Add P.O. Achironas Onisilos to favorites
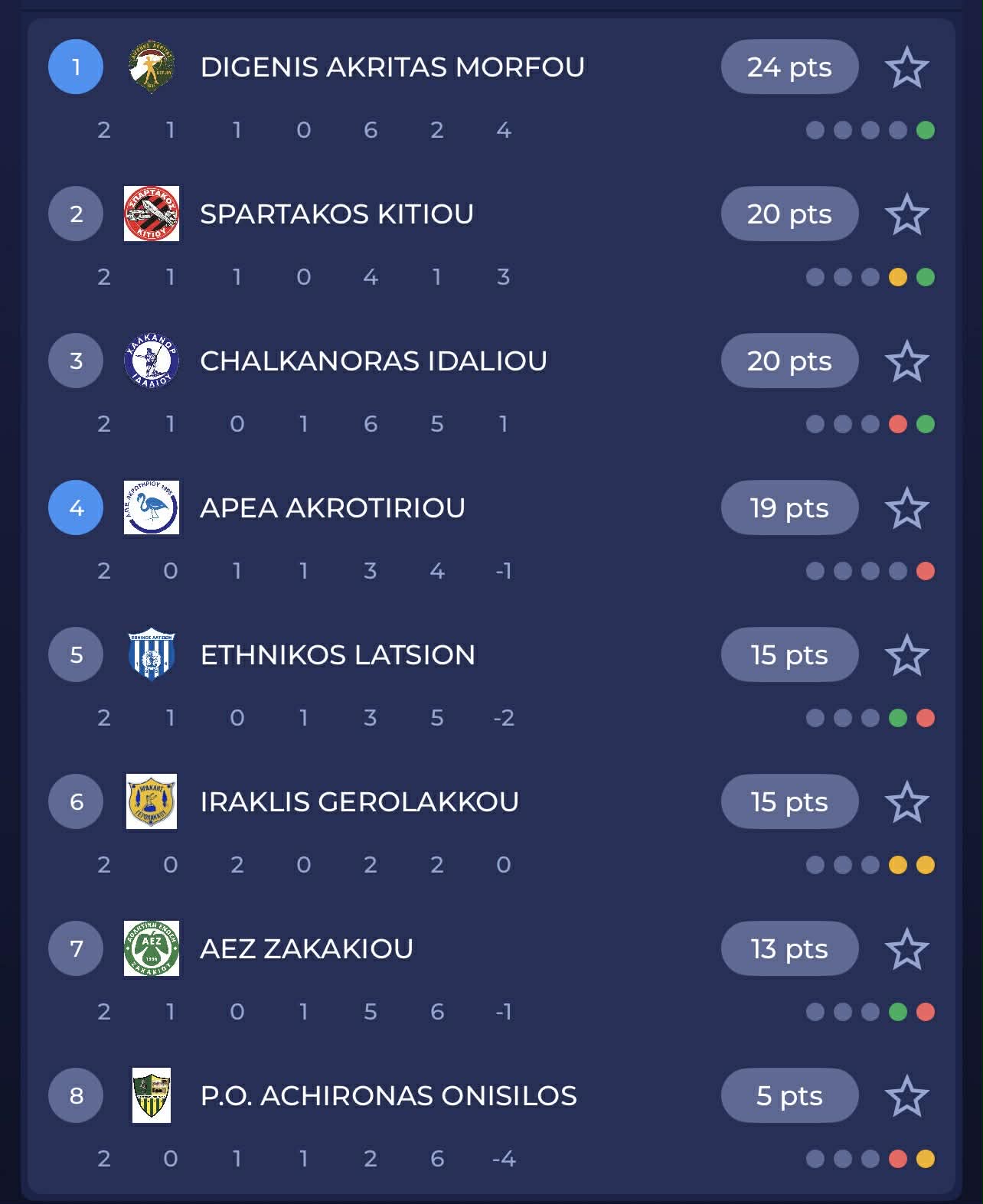This screenshot has height=1204, width=983. pos(906,1096)
